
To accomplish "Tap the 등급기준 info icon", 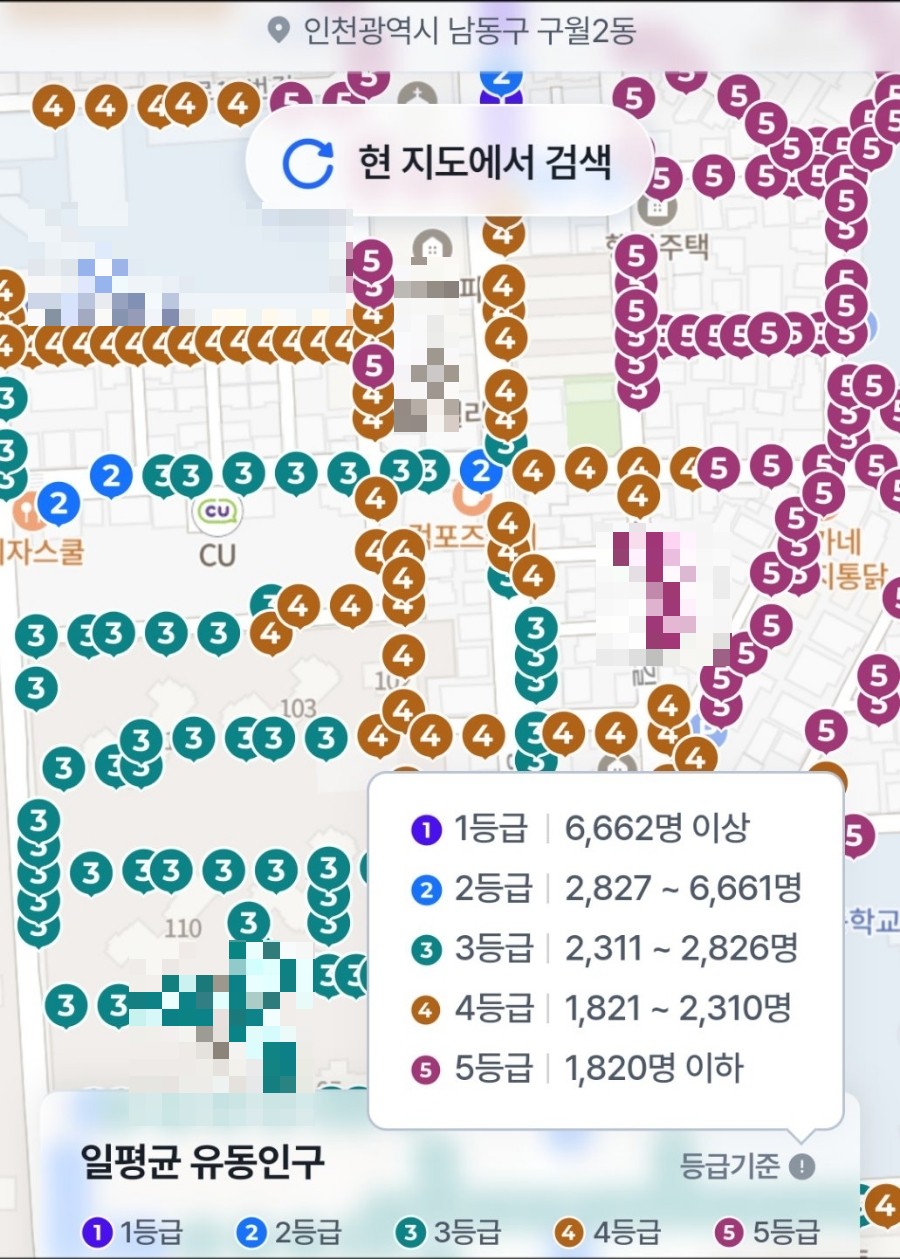I will tap(802, 1165).
